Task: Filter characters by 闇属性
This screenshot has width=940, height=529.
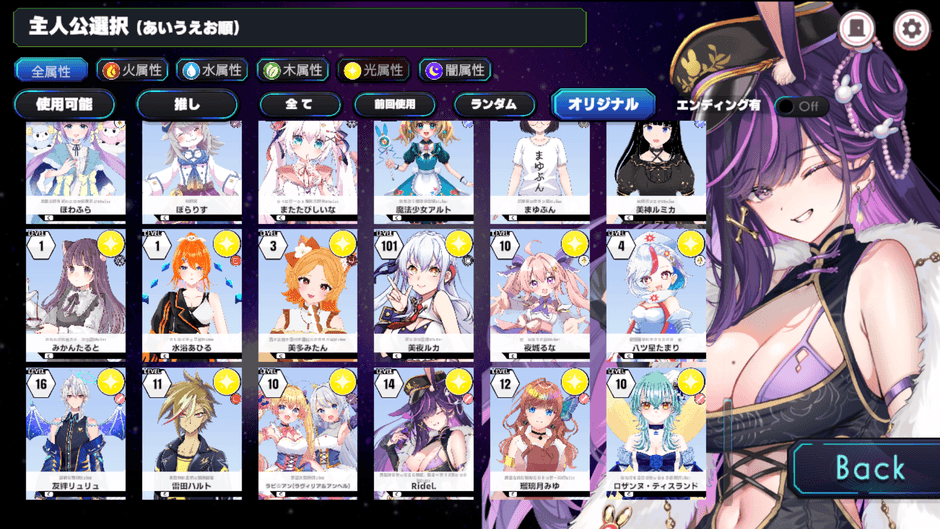Action: coord(455,70)
